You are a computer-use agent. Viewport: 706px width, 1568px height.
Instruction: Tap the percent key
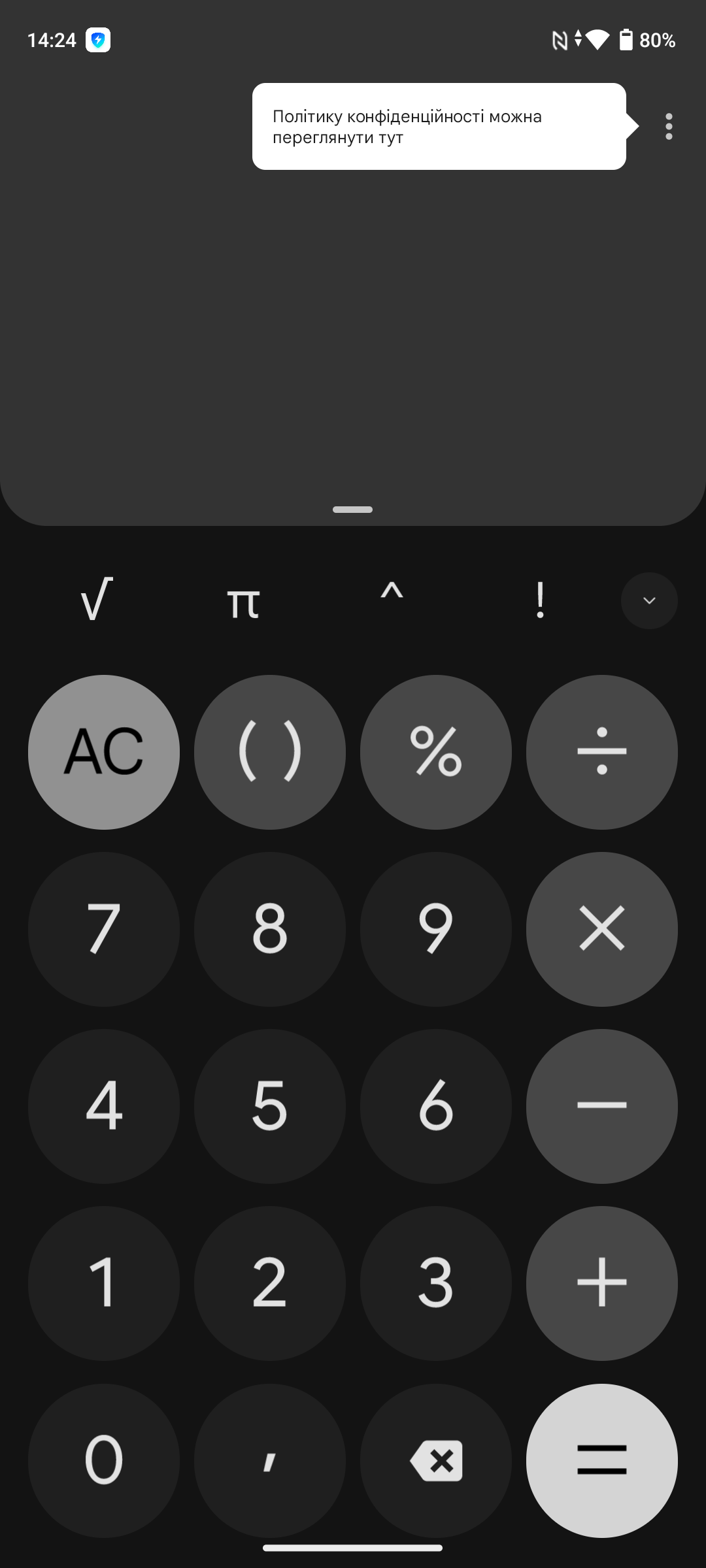coord(436,752)
